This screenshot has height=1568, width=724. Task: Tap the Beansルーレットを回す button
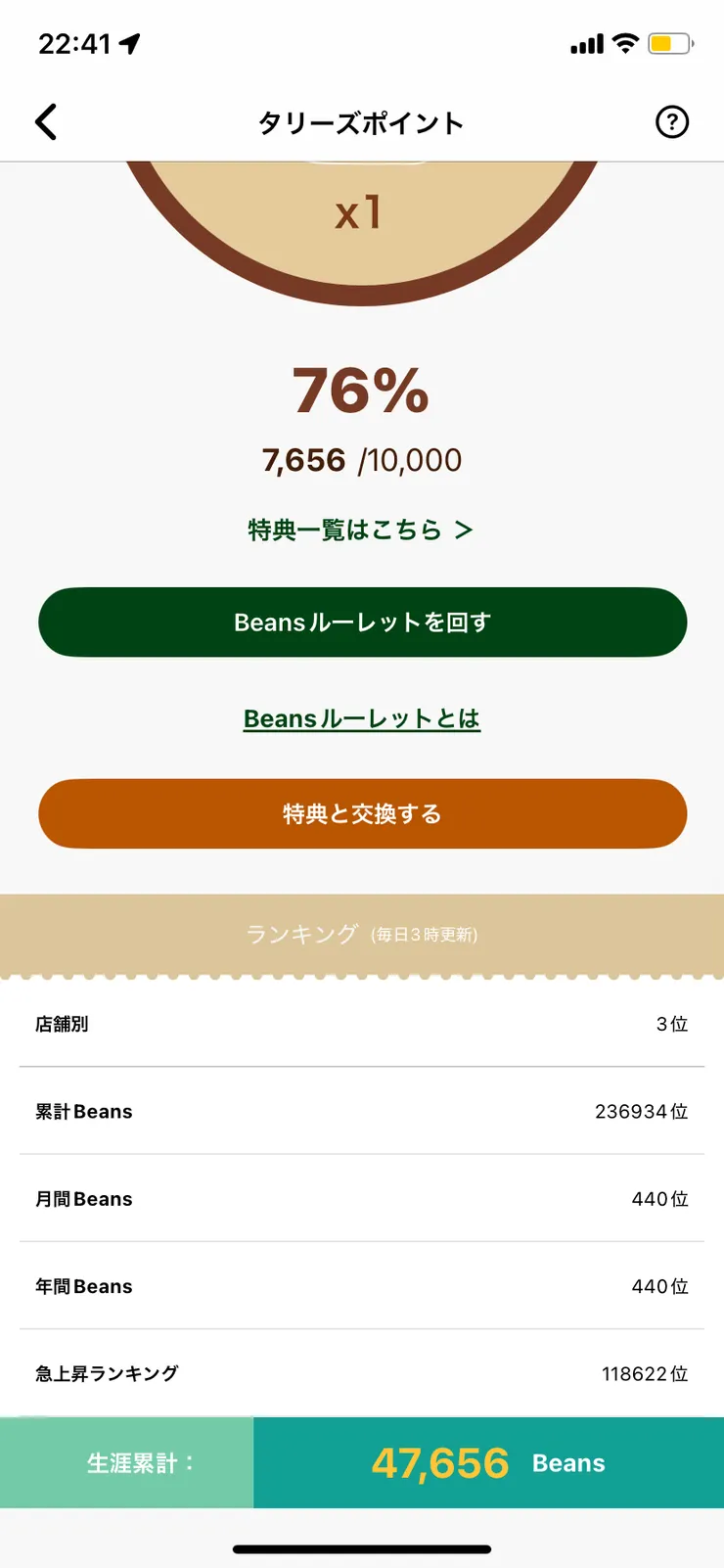click(362, 622)
